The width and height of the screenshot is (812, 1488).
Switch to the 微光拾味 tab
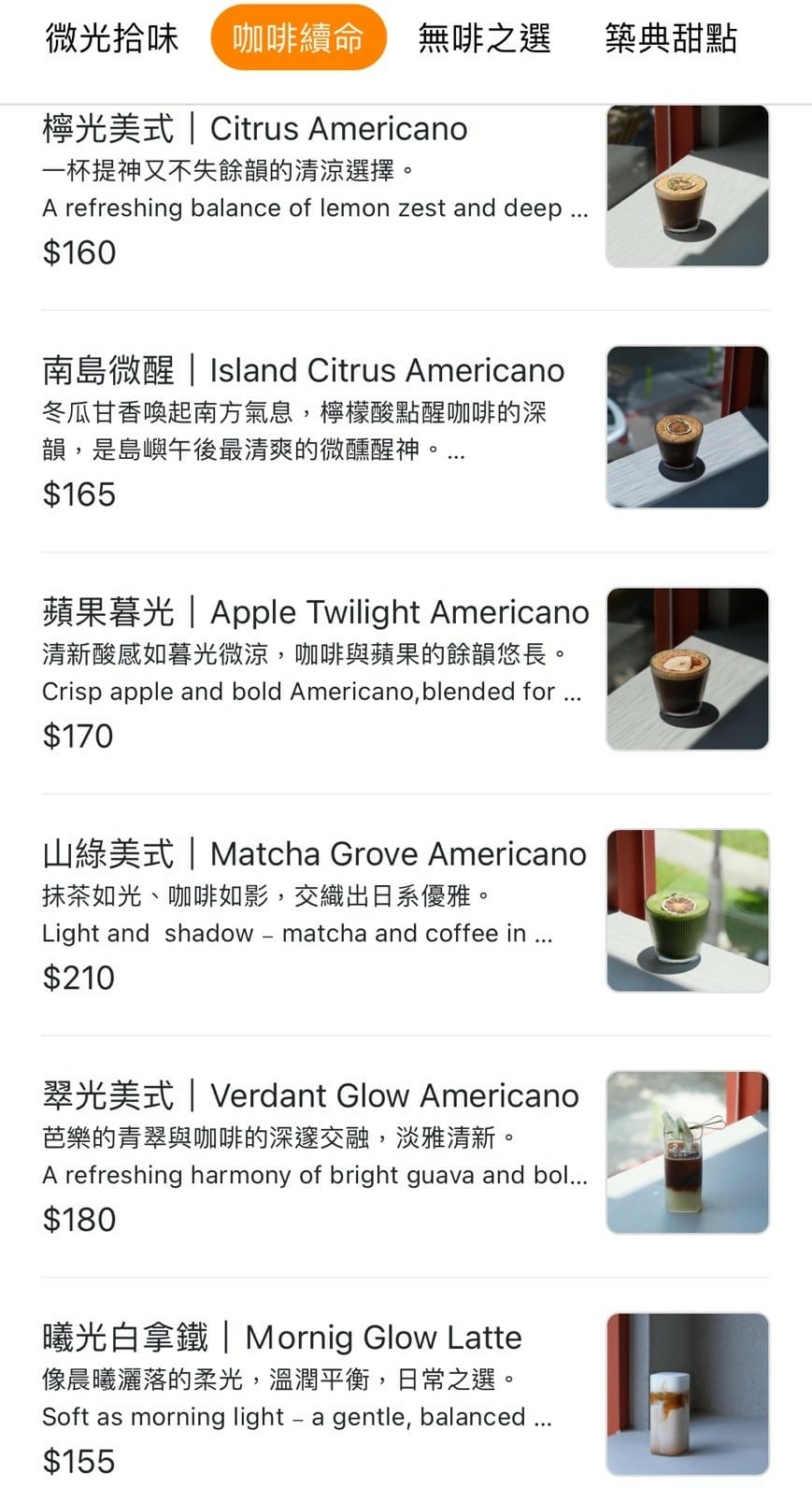pos(111,38)
